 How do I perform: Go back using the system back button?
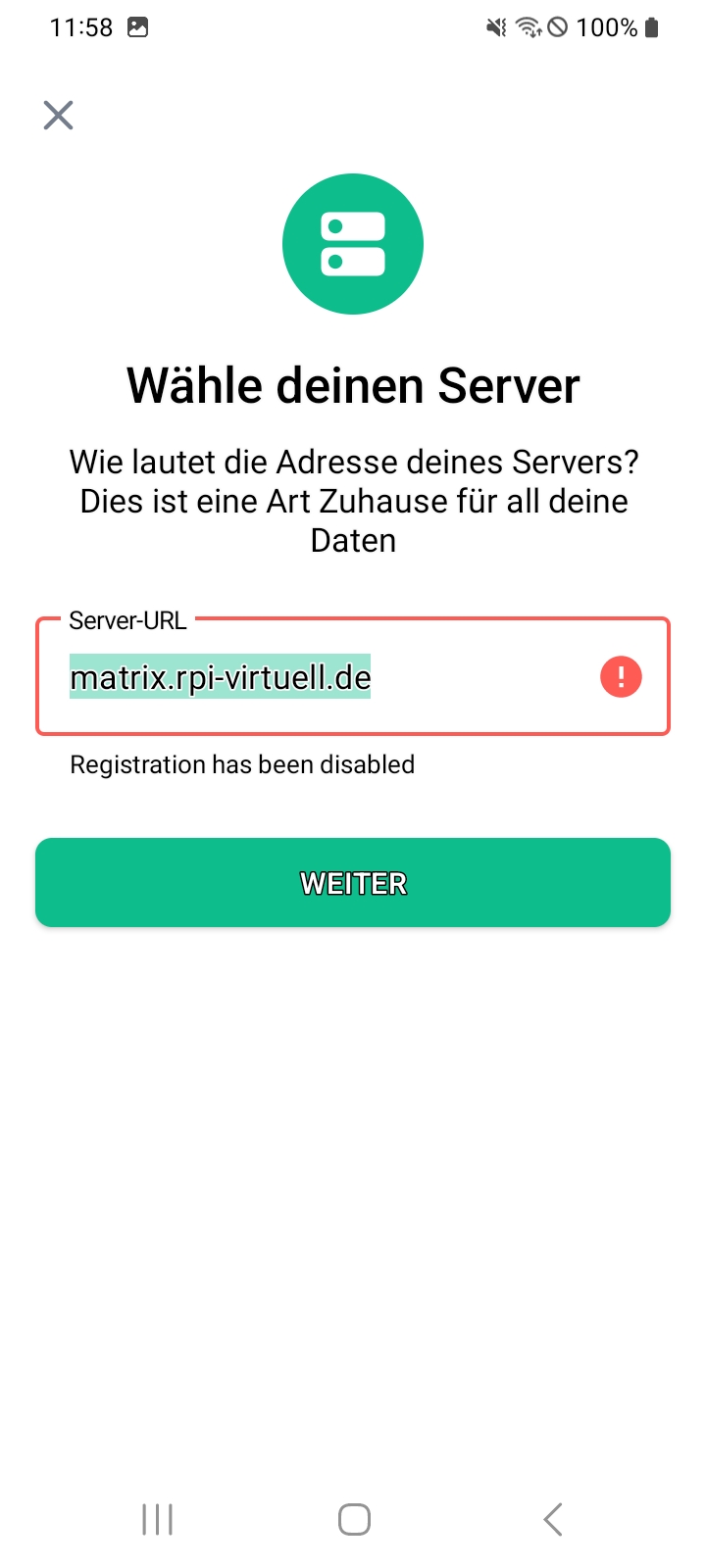[553, 1520]
